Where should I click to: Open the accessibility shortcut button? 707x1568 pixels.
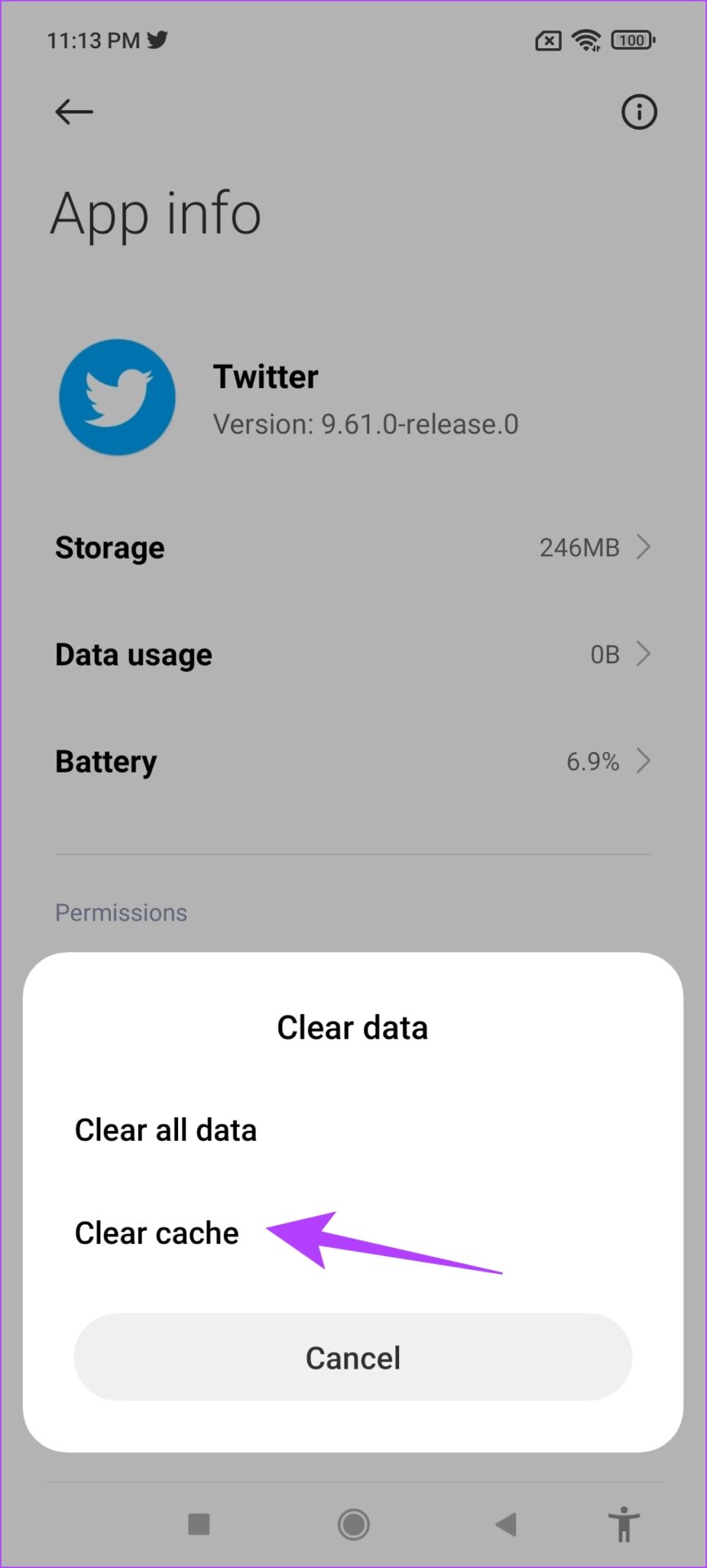624,1524
